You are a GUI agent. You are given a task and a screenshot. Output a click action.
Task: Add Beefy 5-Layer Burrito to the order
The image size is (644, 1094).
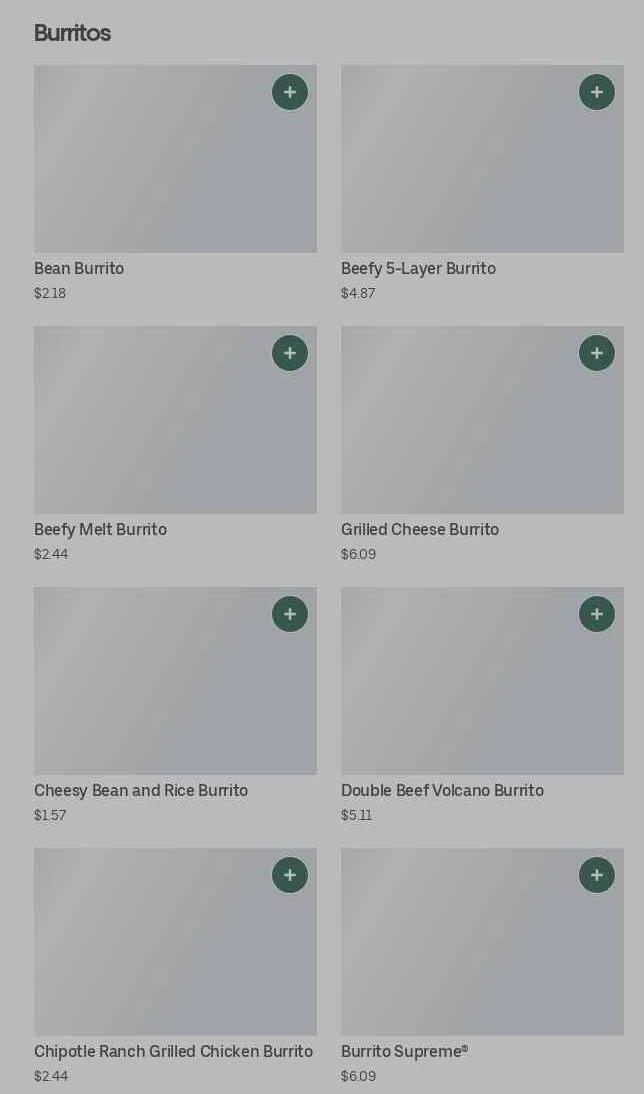(597, 92)
